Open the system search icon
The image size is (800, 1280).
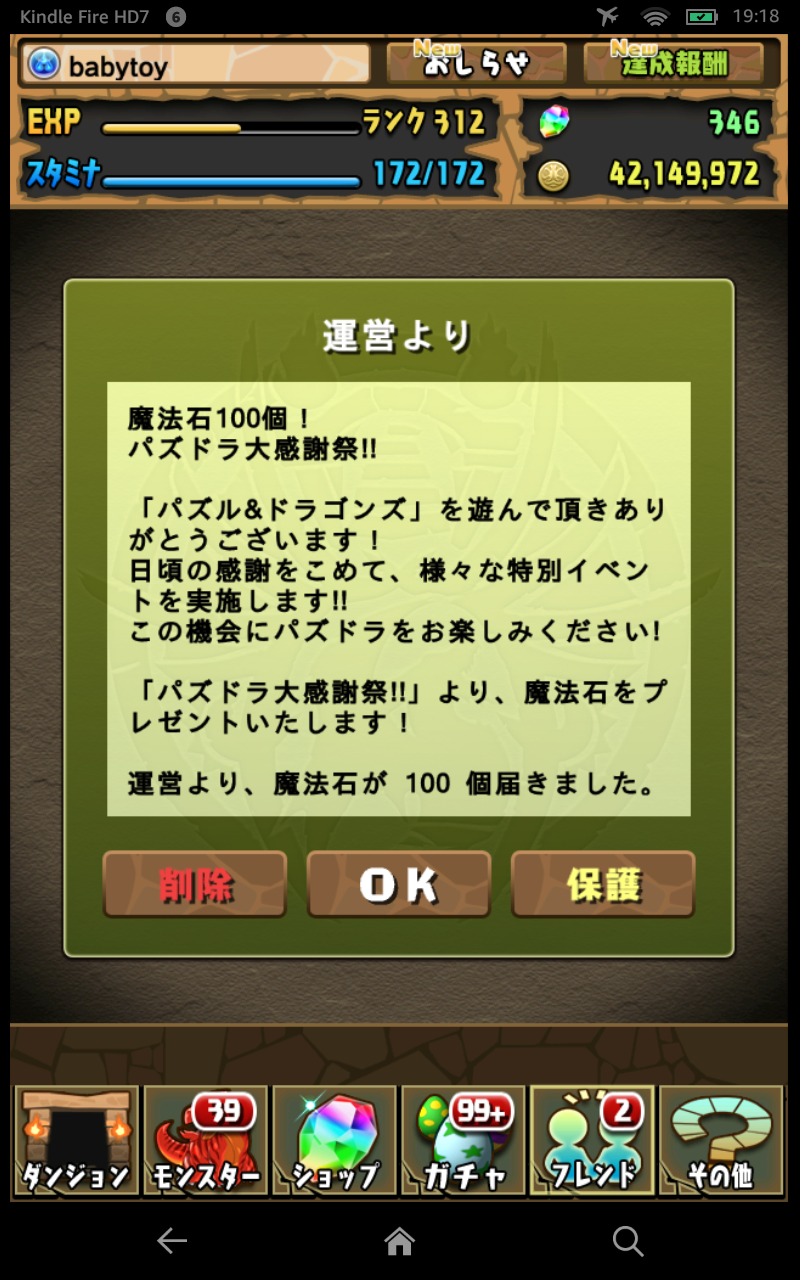click(x=628, y=1242)
